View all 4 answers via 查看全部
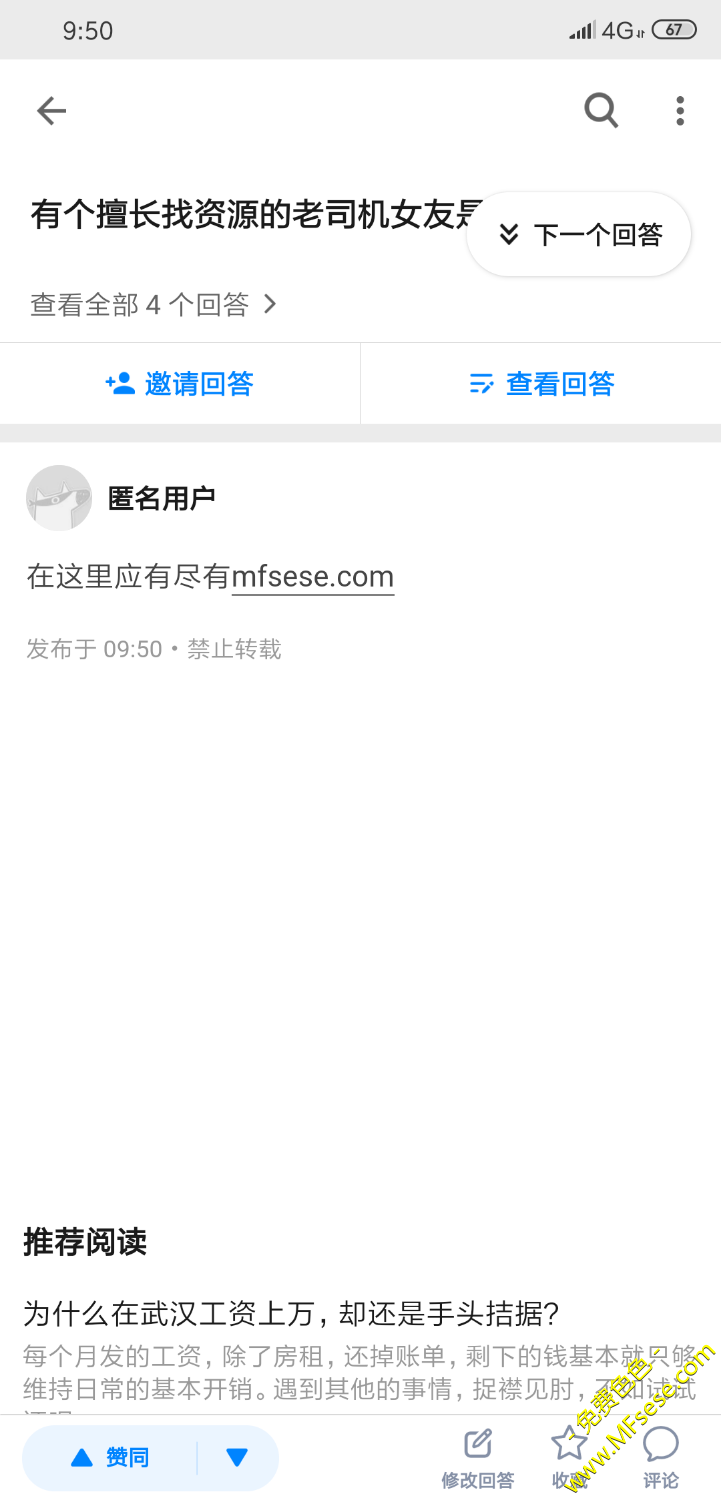Image resolution: width=721 pixels, height=1500 pixels. pyautogui.click(x=153, y=304)
